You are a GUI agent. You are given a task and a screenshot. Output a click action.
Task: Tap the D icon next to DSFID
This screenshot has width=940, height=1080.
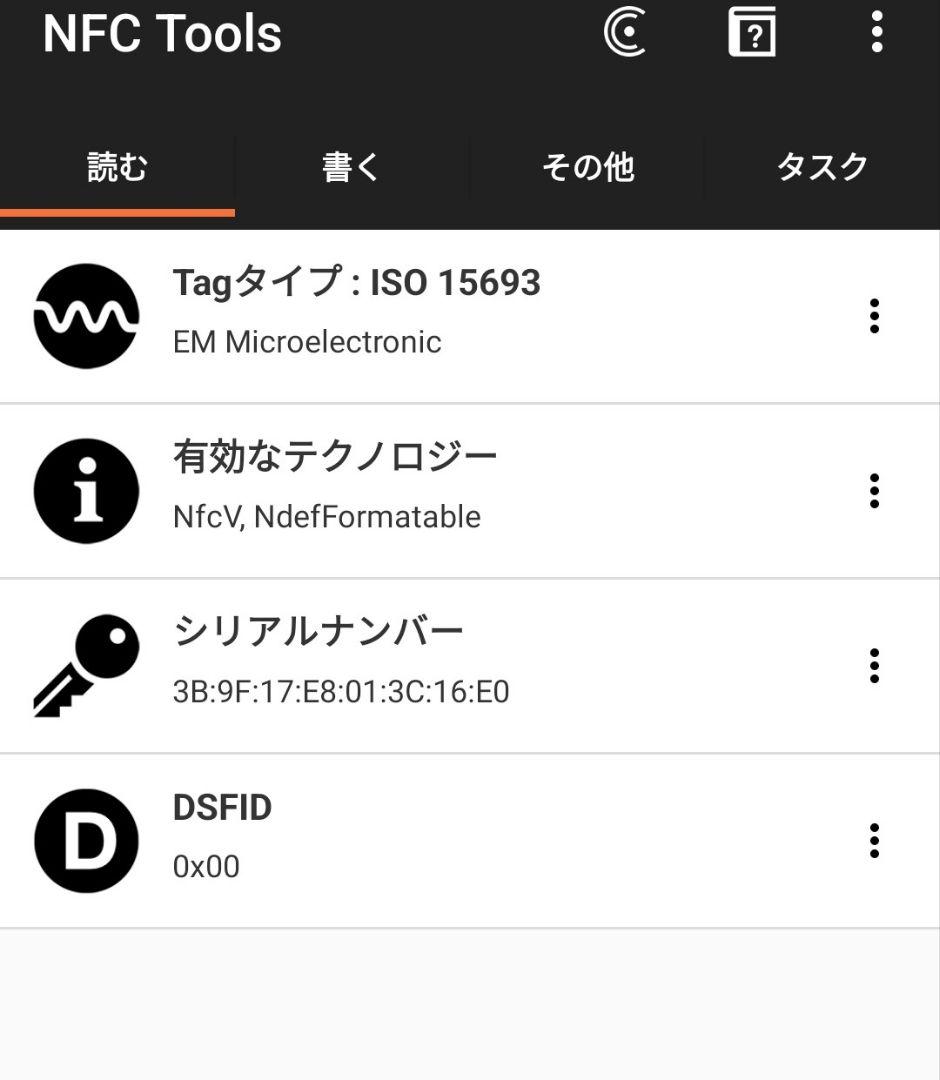(86, 840)
